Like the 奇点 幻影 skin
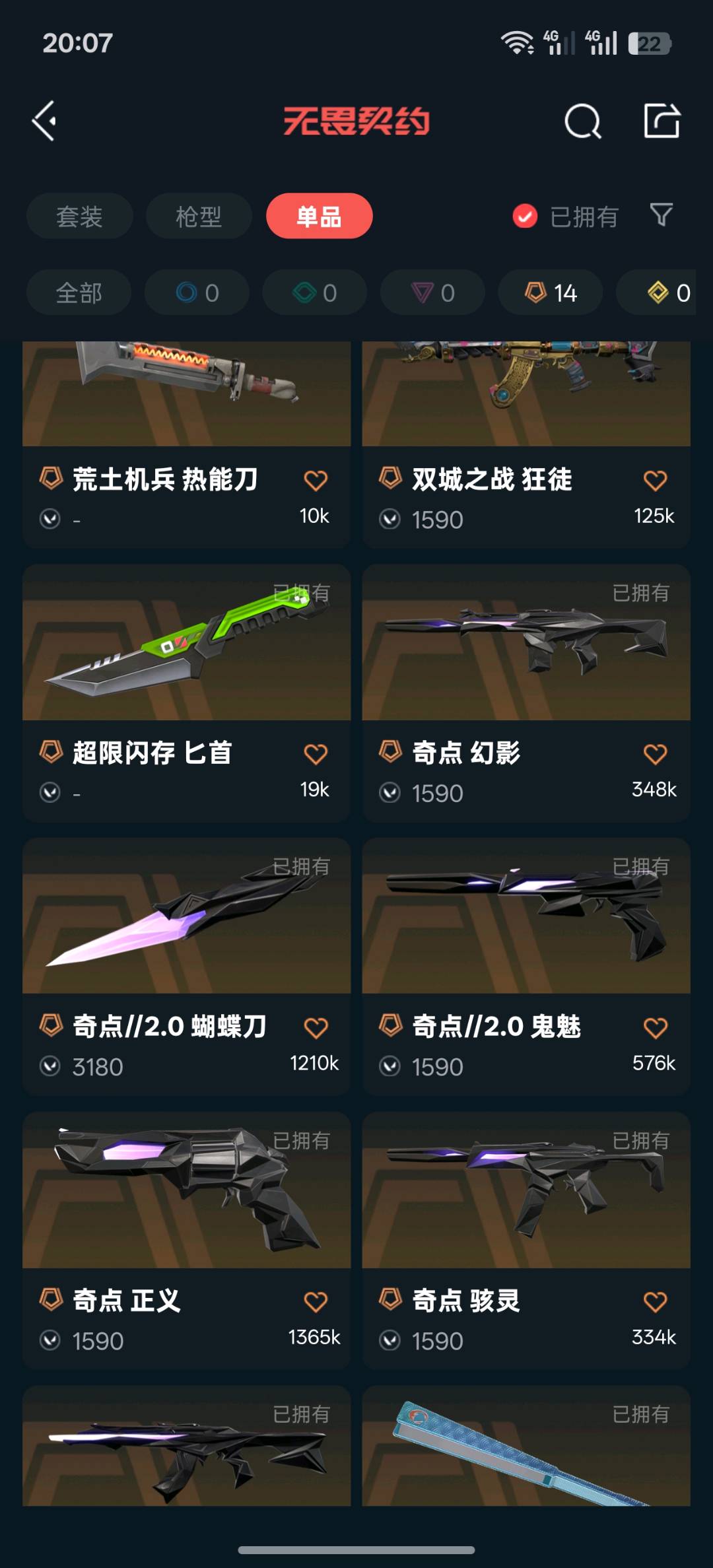 655,754
